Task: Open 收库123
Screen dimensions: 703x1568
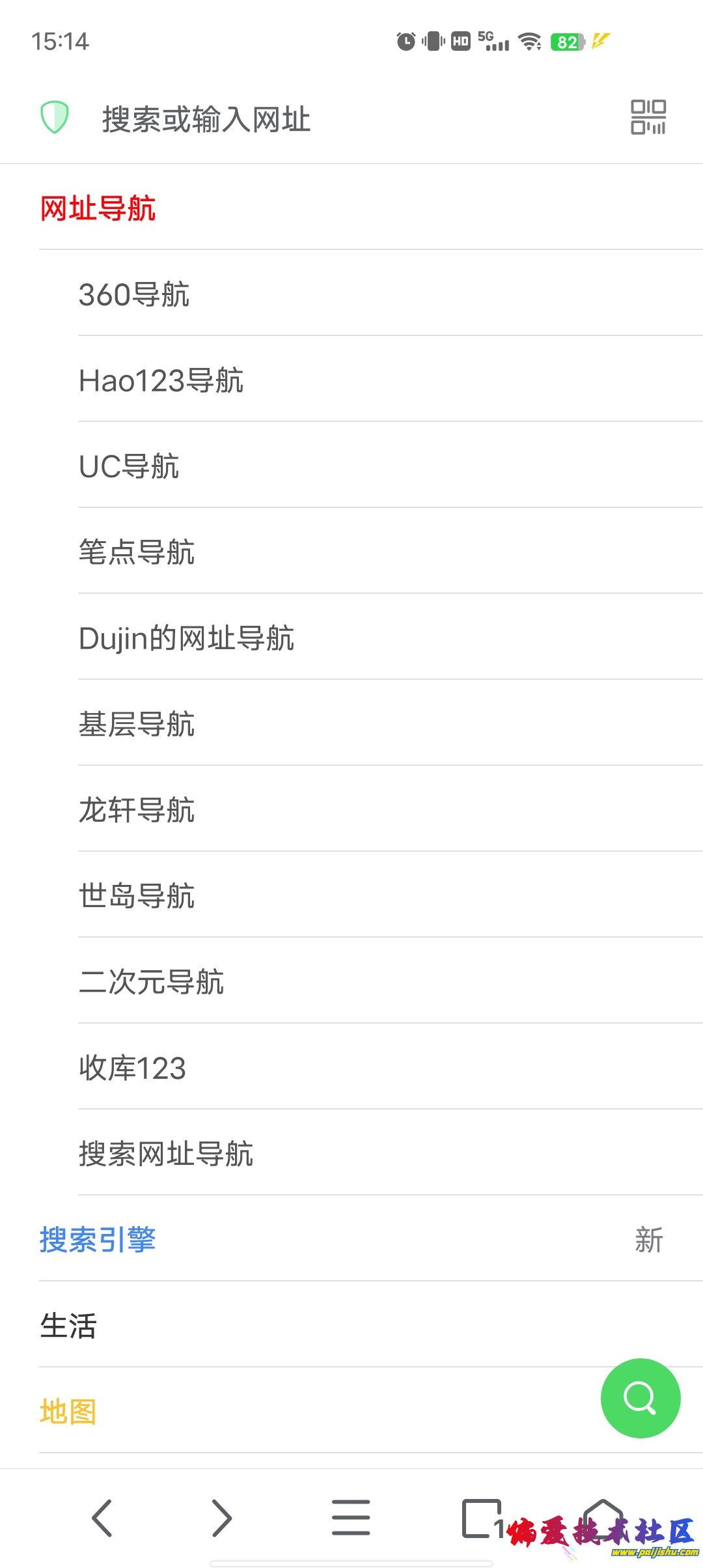Action: coord(133,1069)
